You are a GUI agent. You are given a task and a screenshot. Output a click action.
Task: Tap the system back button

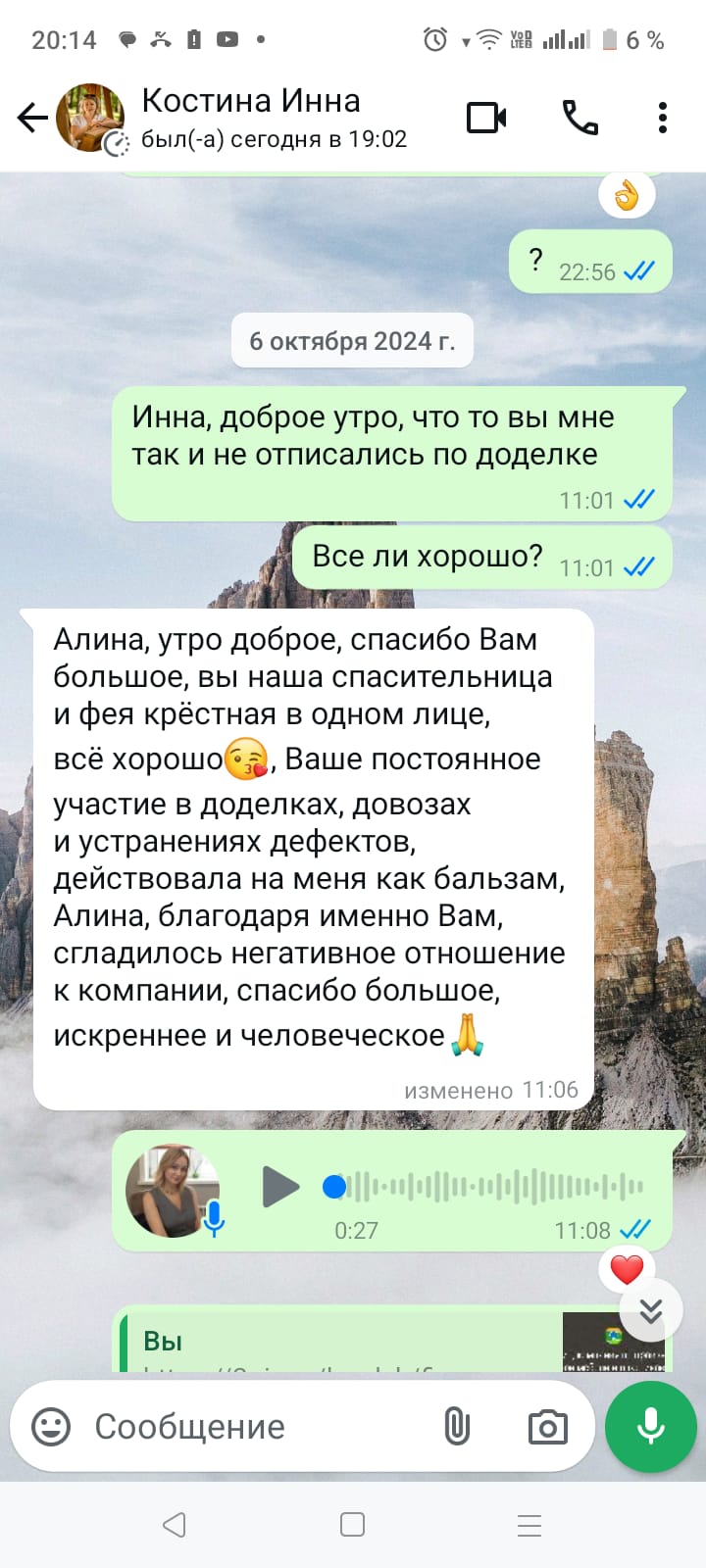pos(175,1525)
